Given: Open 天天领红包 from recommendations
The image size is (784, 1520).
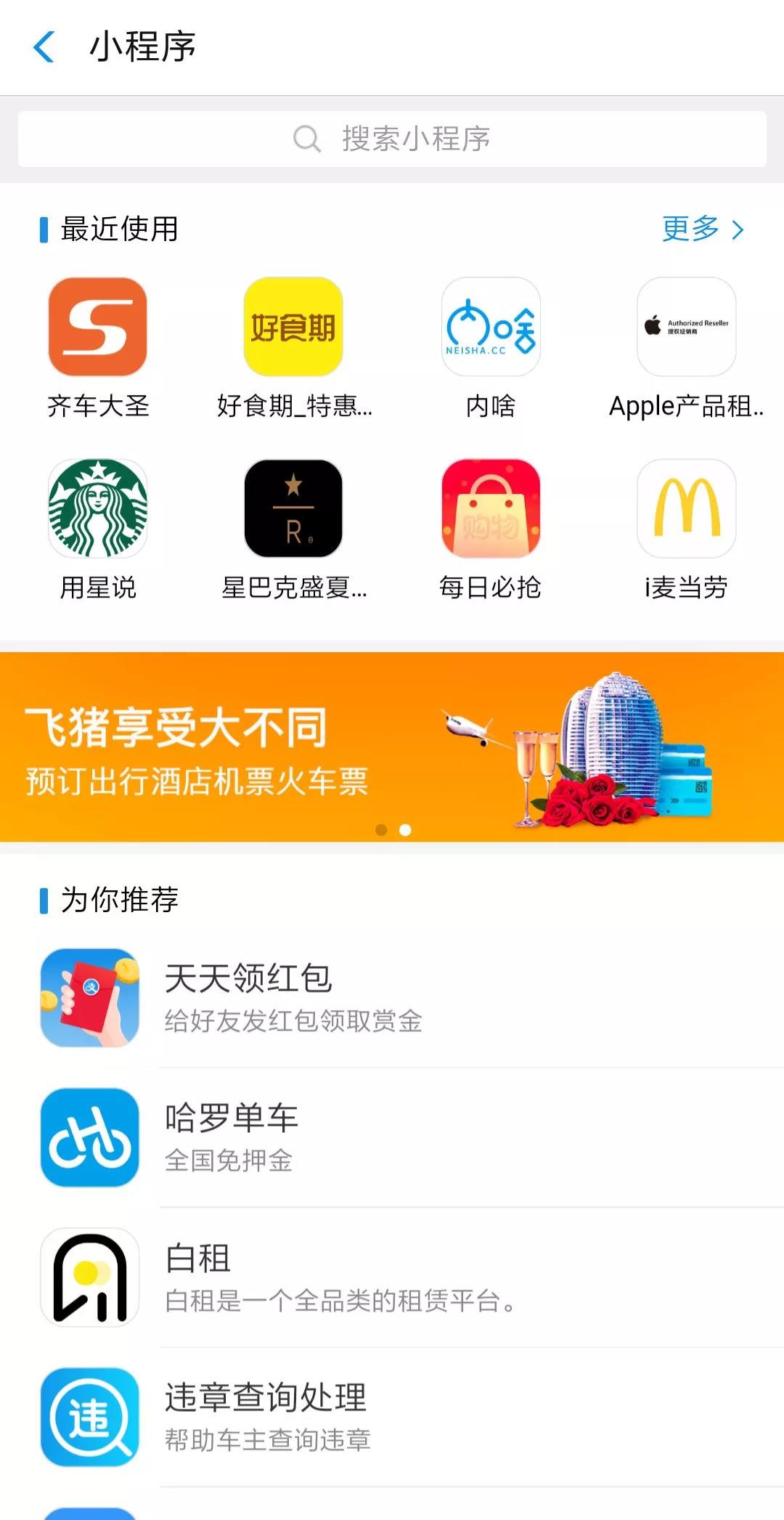Looking at the screenshot, I should point(392,998).
